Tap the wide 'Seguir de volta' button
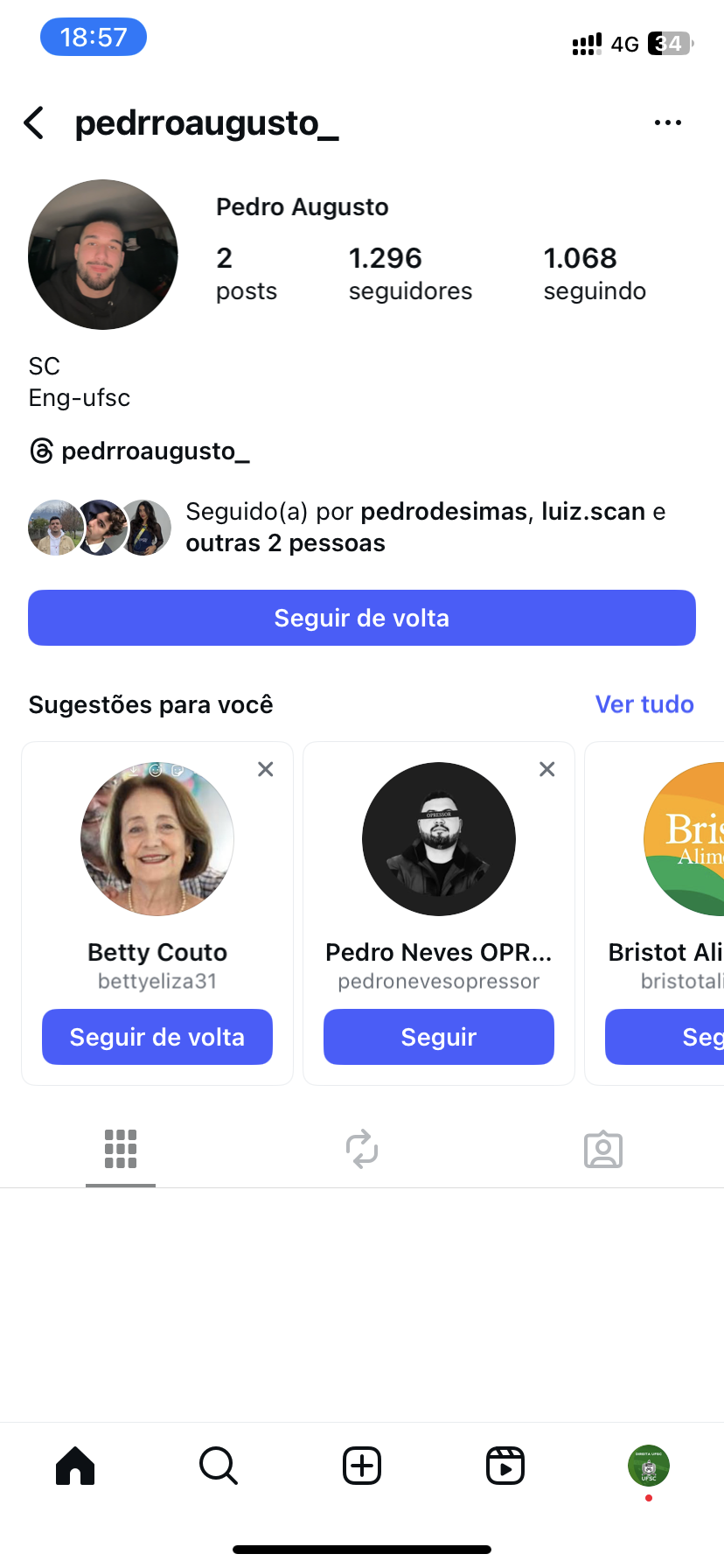The image size is (724, 1568). pos(362,618)
